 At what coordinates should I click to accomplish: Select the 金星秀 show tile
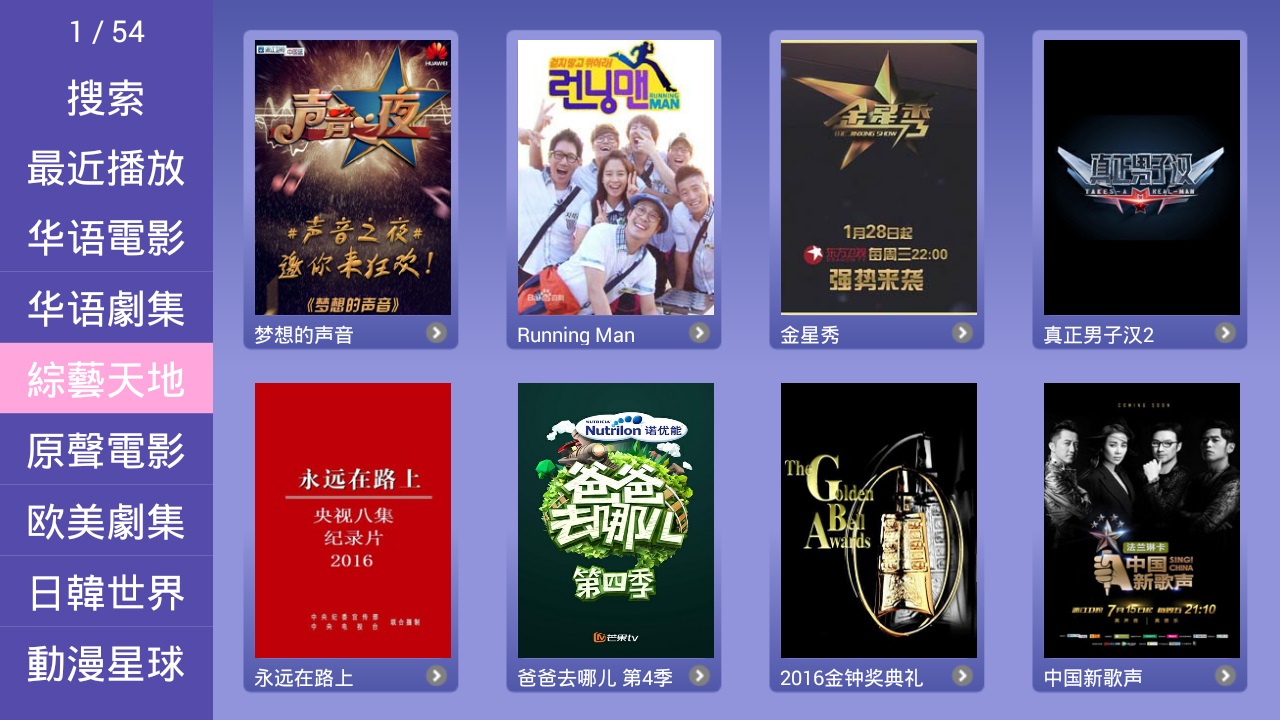pyautogui.click(x=878, y=190)
